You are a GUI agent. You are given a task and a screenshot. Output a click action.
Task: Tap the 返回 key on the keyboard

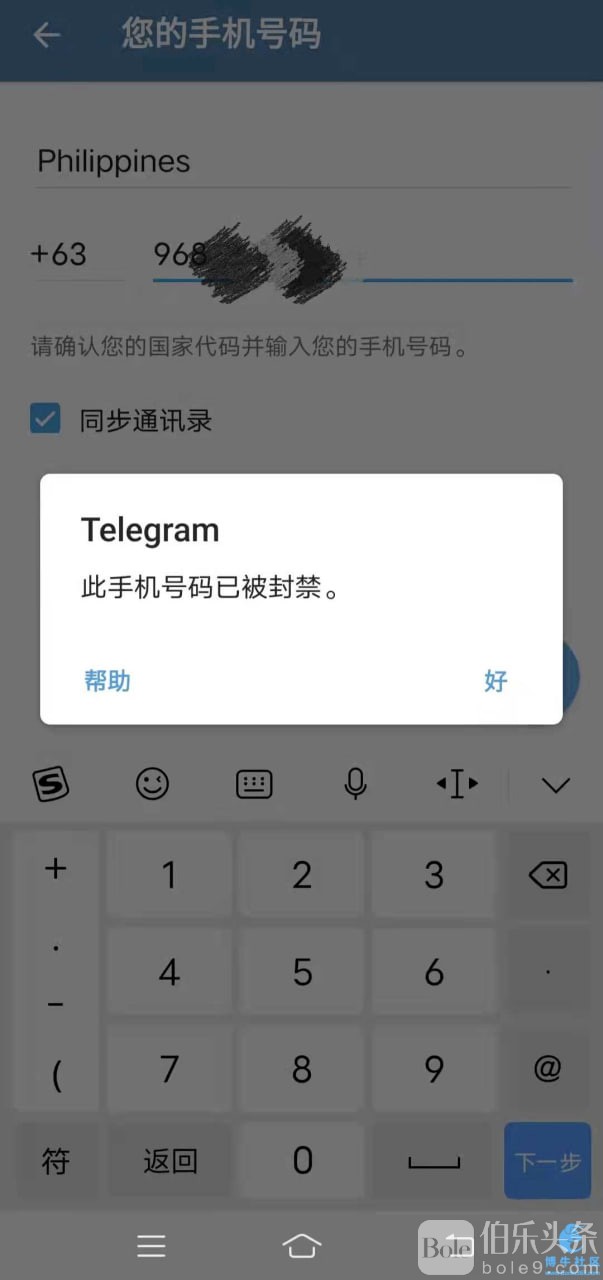(x=170, y=1161)
